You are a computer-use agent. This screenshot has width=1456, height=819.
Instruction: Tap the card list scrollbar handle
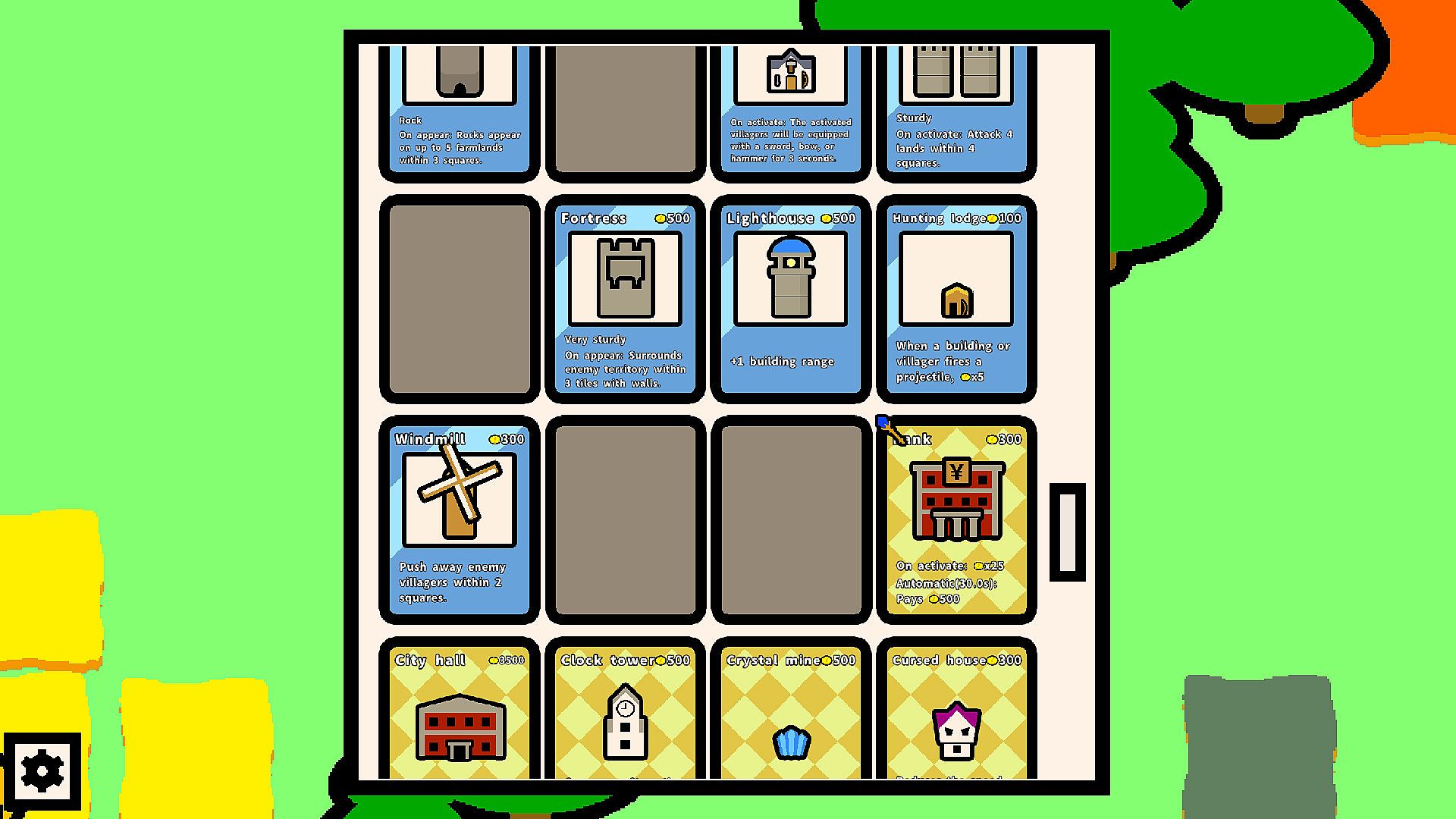1067,532
